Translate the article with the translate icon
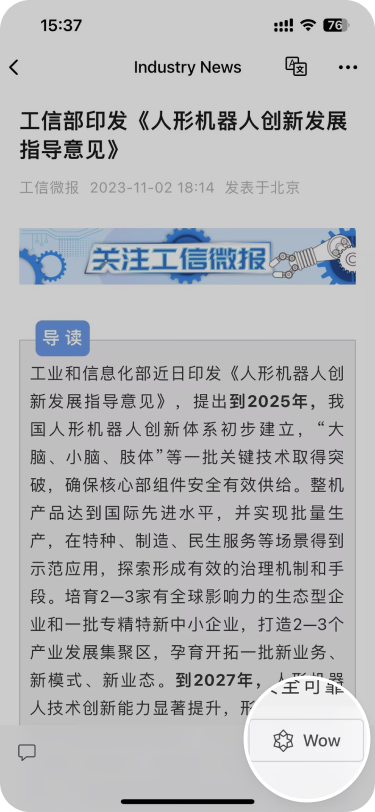Screen dimensions: 375x812 point(296,66)
